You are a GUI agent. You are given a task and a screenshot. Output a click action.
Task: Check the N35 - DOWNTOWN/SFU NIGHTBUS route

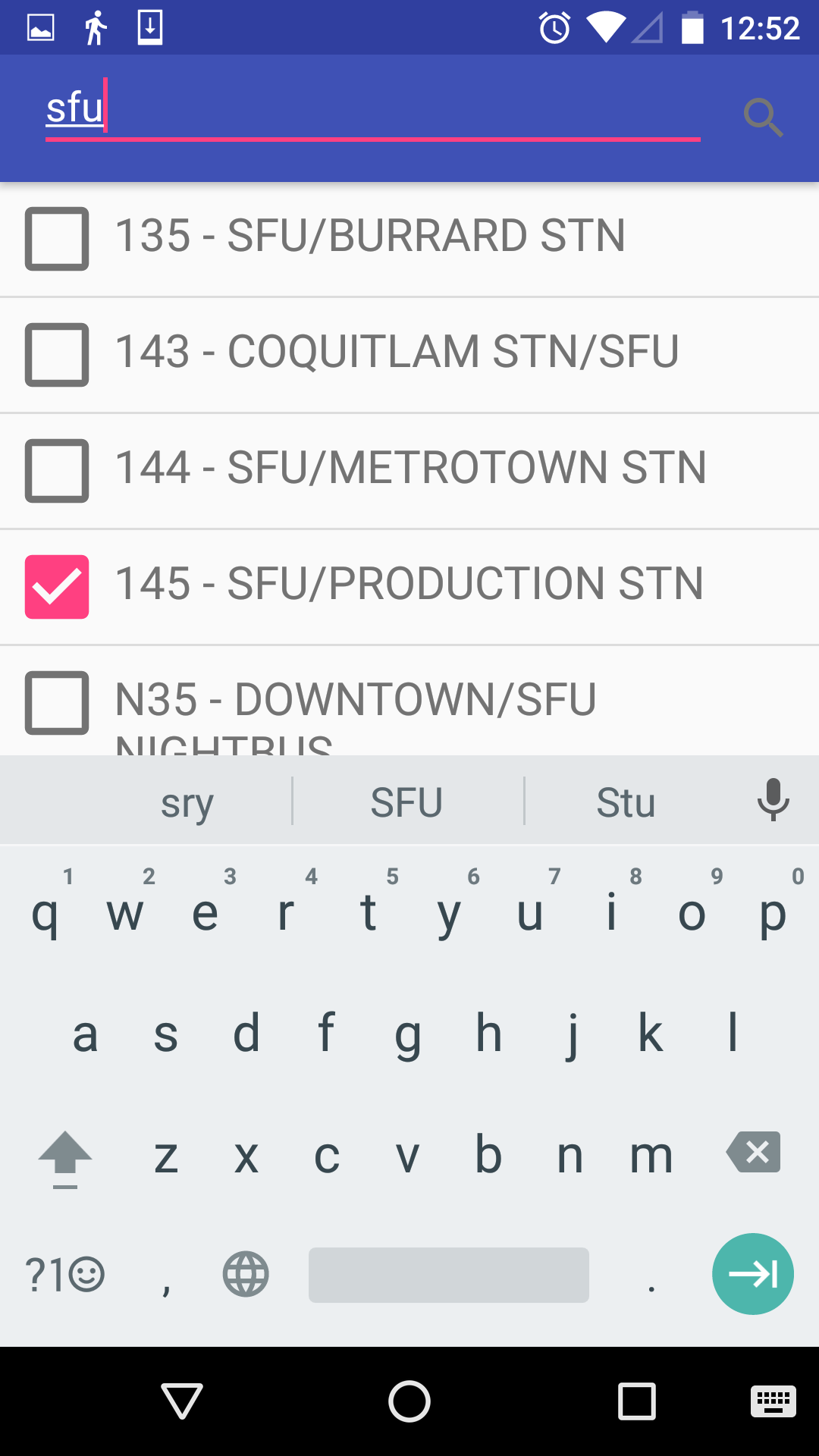pyautogui.click(x=57, y=703)
